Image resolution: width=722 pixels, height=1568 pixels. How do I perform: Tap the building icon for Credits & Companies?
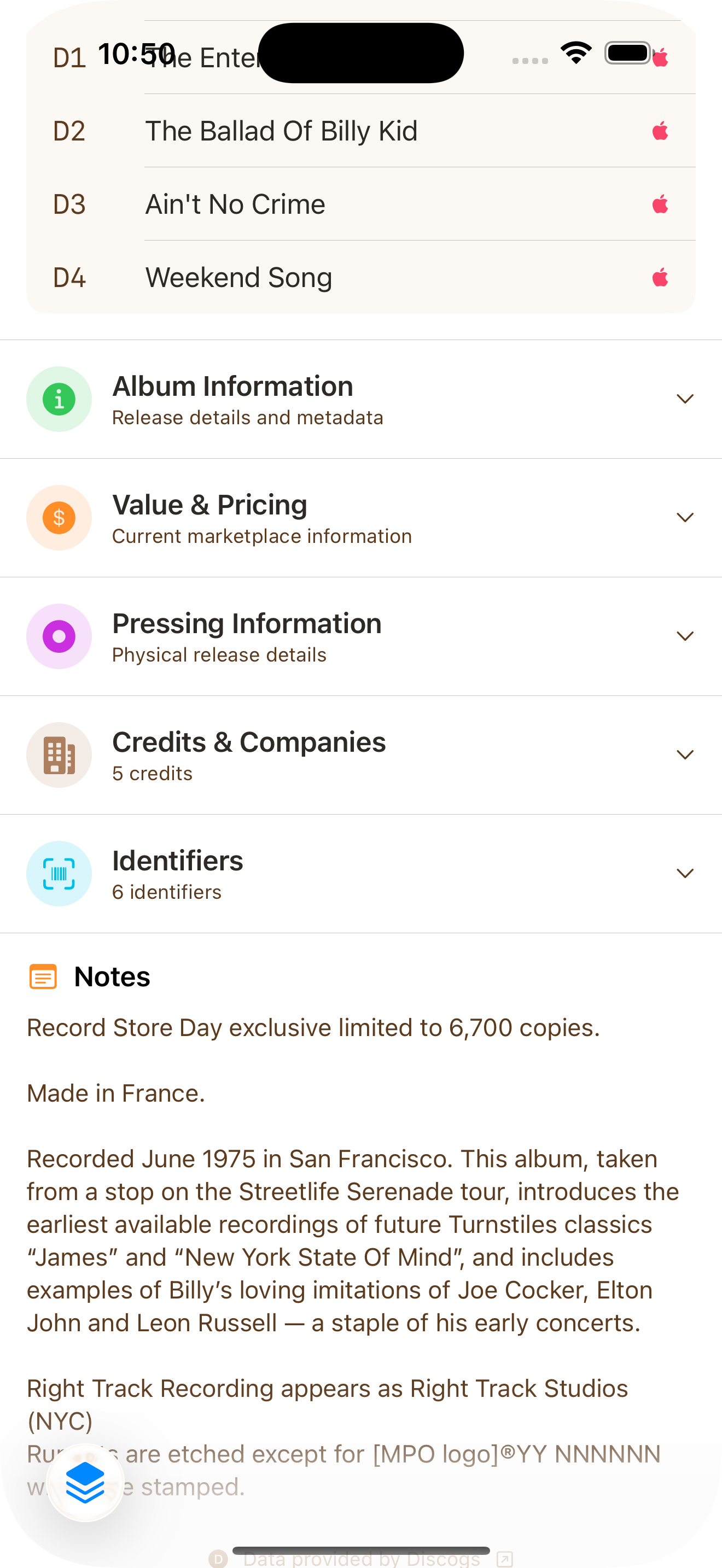59,755
